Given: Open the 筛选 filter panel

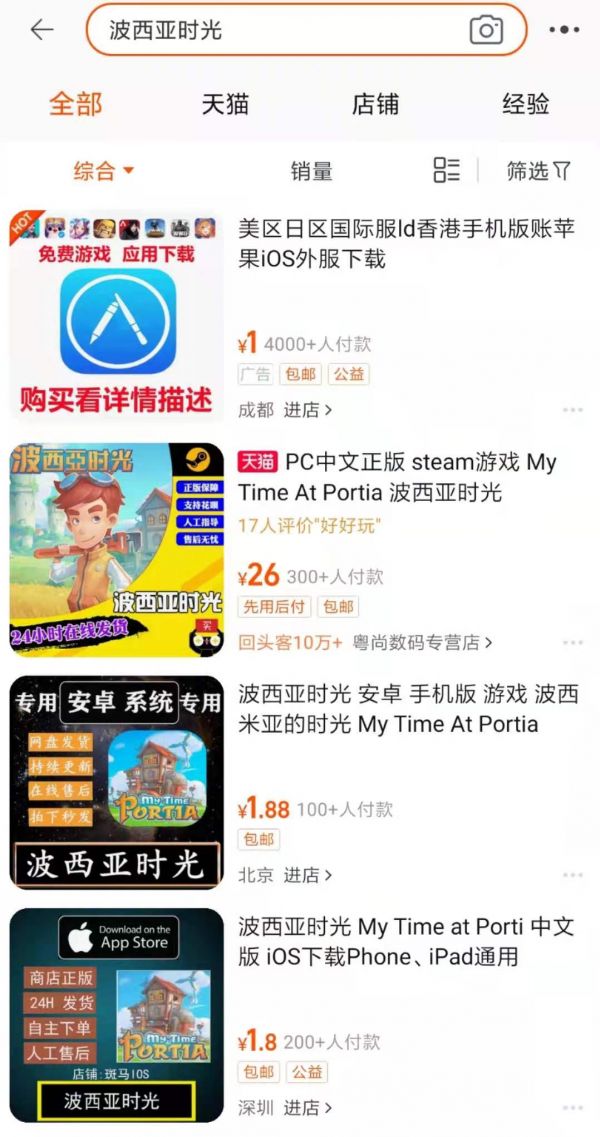Looking at the screenshot, I should tap(538, 171).
